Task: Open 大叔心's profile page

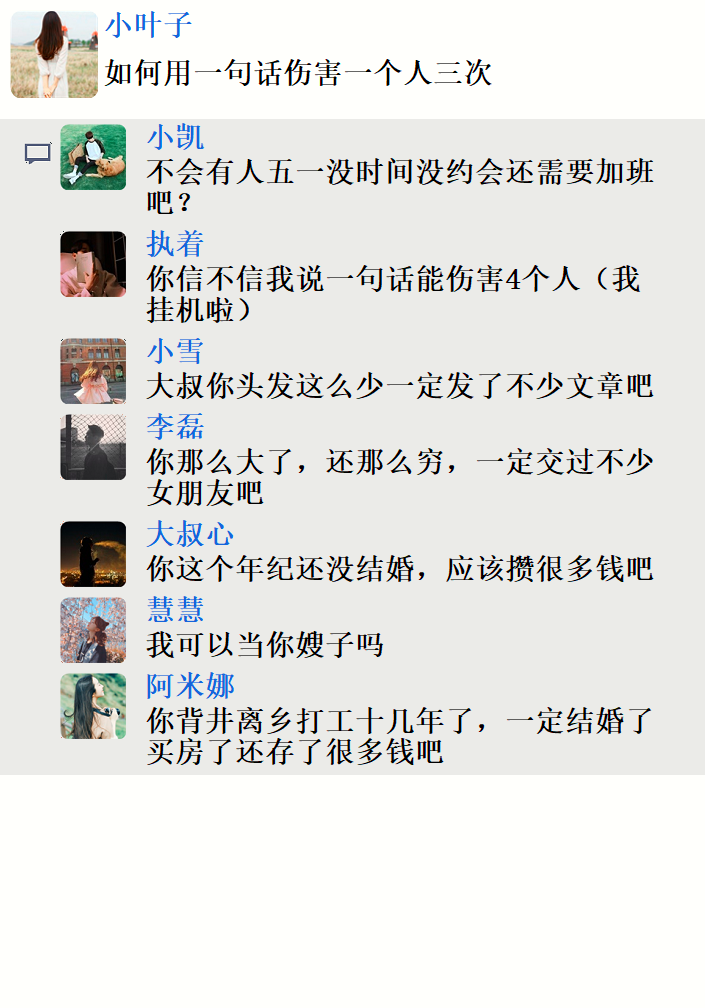Action: [190, 534]
